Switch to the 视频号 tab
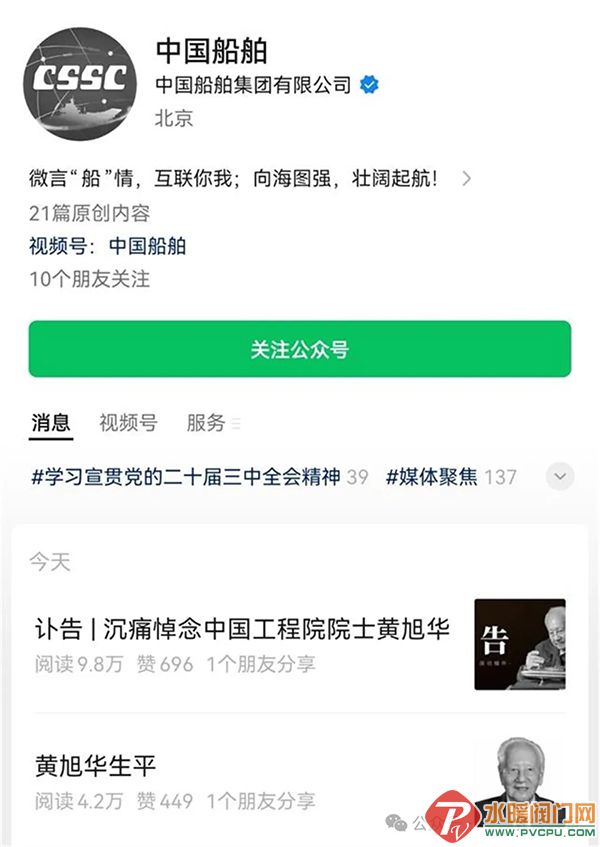 [128, 423]
